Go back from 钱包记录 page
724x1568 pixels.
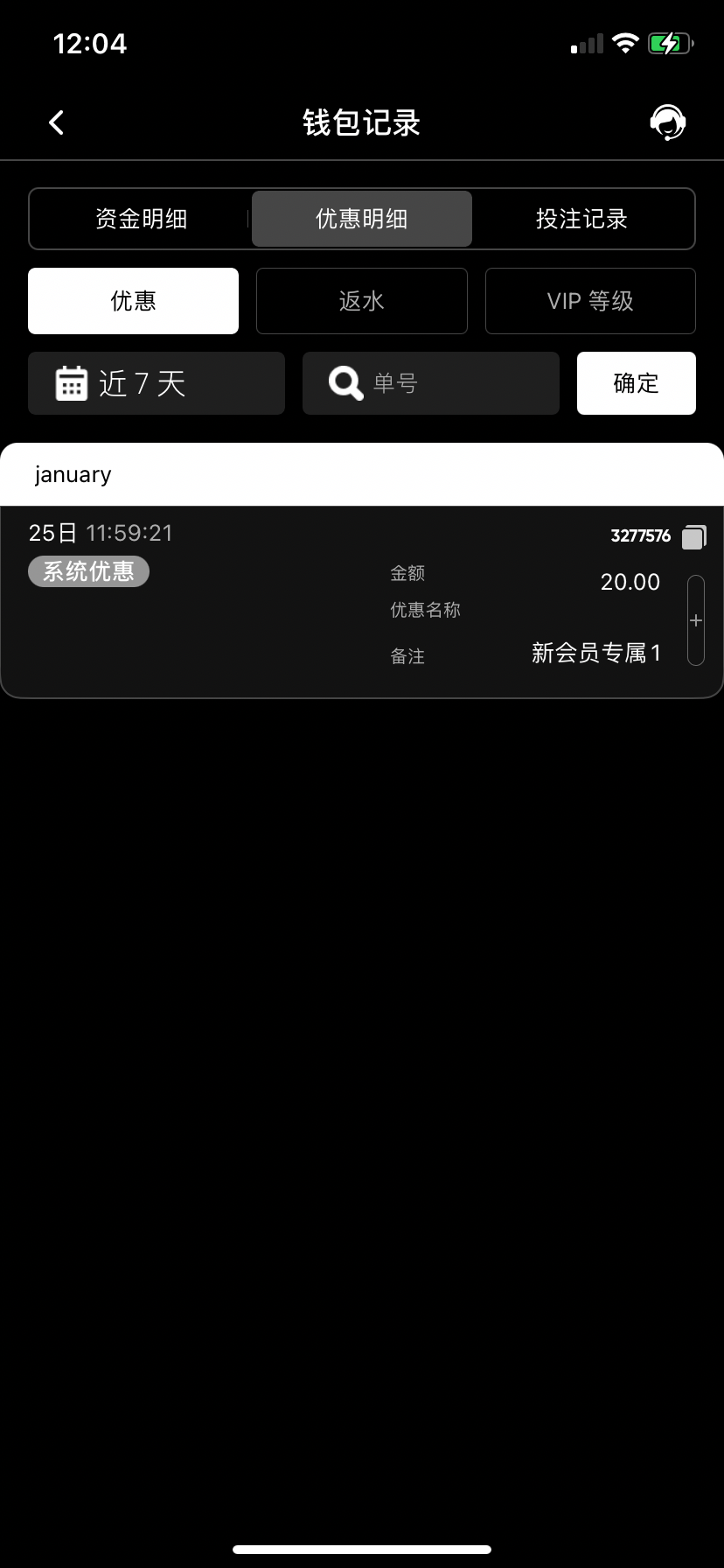57,122
